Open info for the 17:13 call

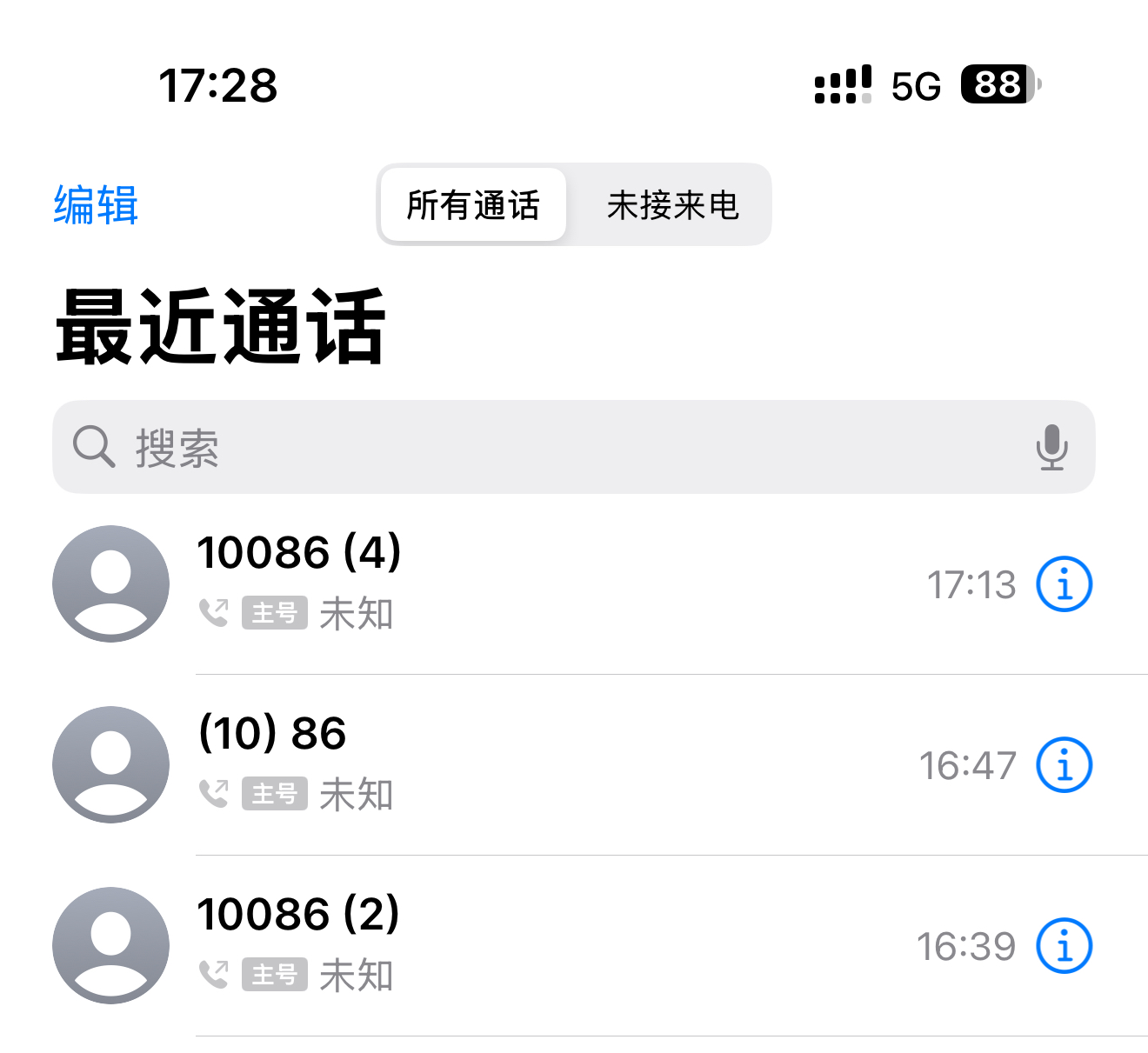tap(1064, 584)
